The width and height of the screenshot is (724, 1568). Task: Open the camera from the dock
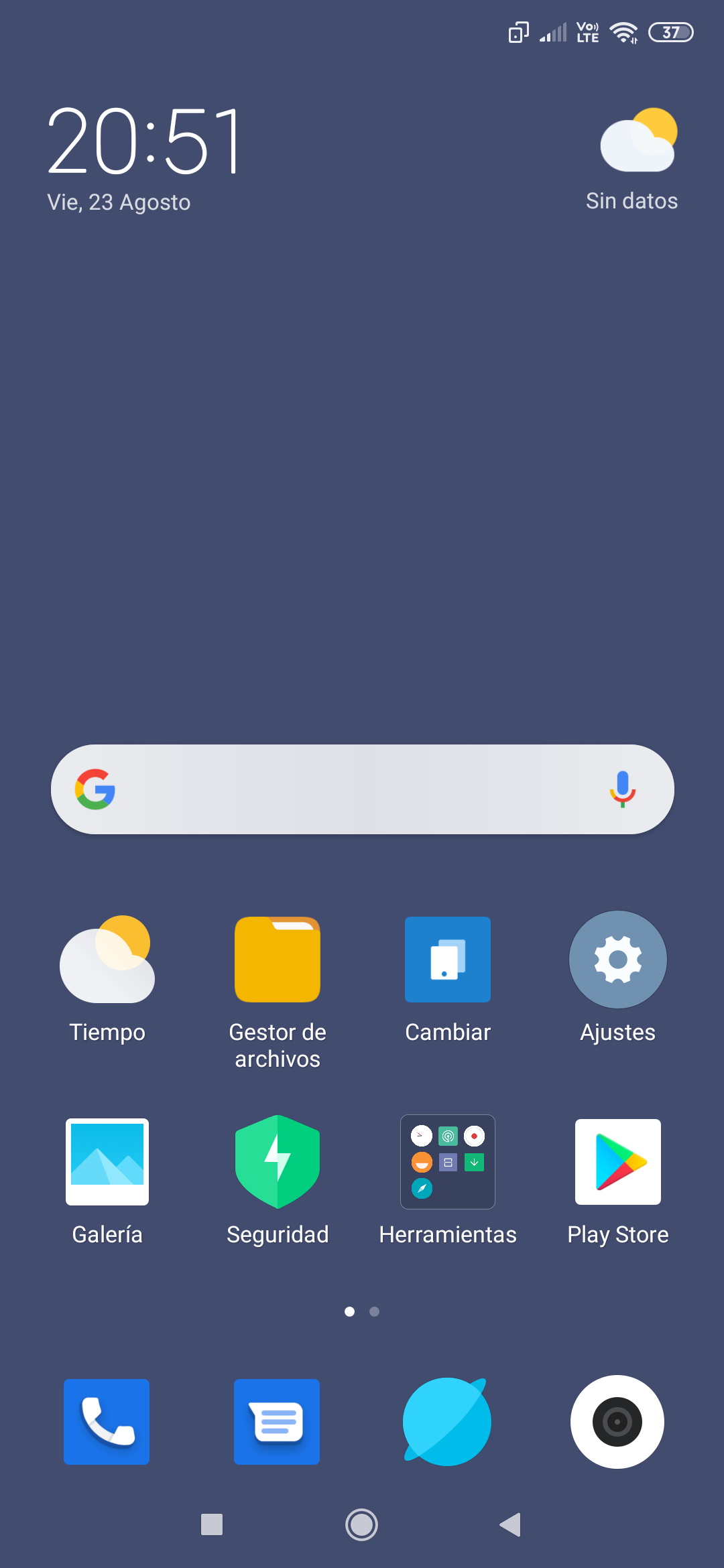(617, 1422)
